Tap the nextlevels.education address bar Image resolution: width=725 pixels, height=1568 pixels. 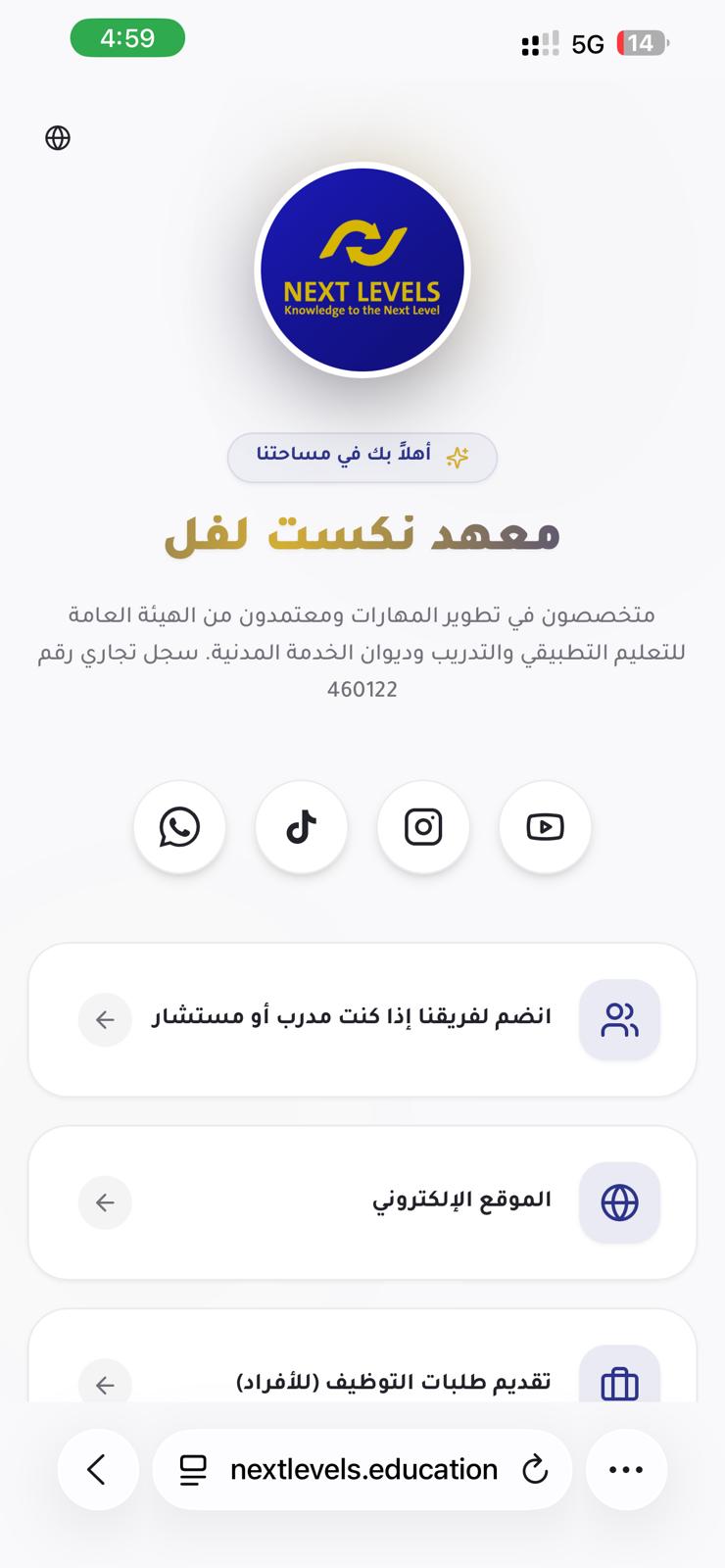pyautogui.click(x=362, y=1469)
